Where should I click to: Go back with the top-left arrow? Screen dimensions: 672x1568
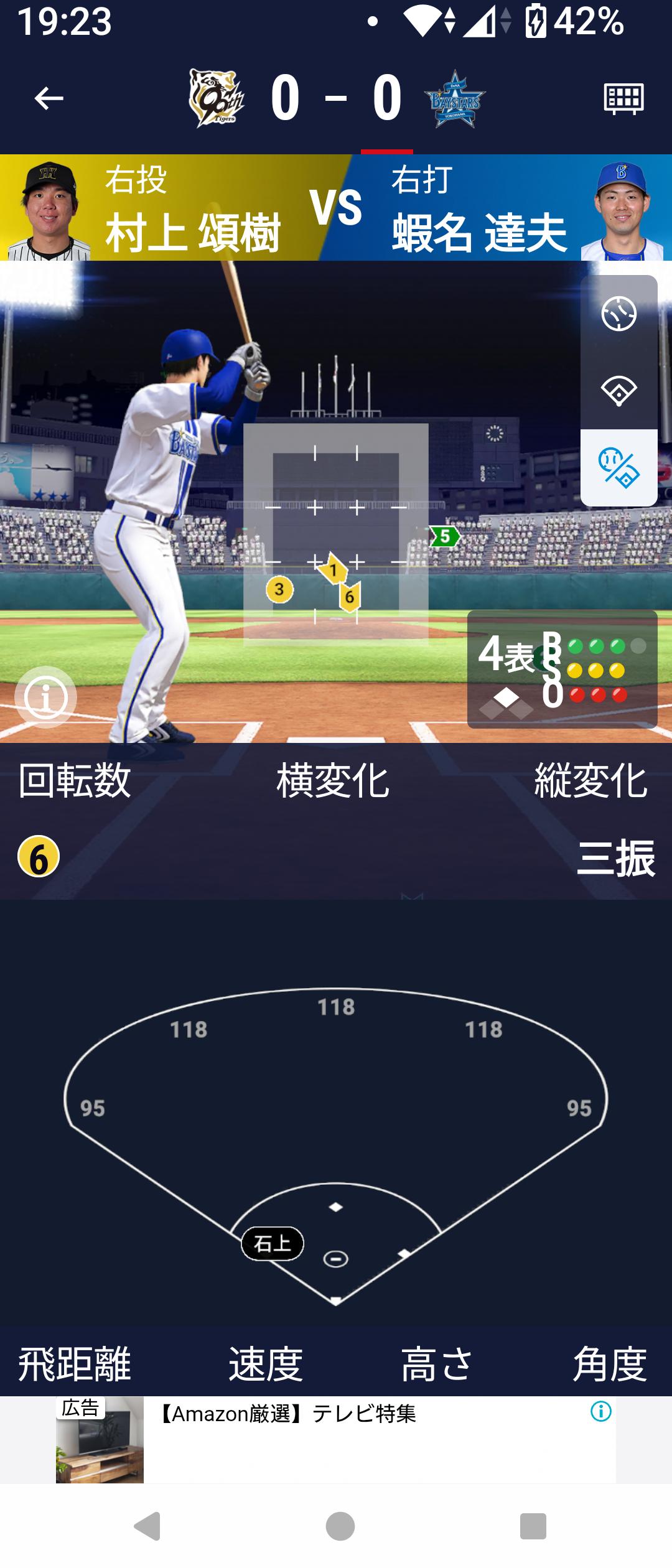(x=49, y=98)
